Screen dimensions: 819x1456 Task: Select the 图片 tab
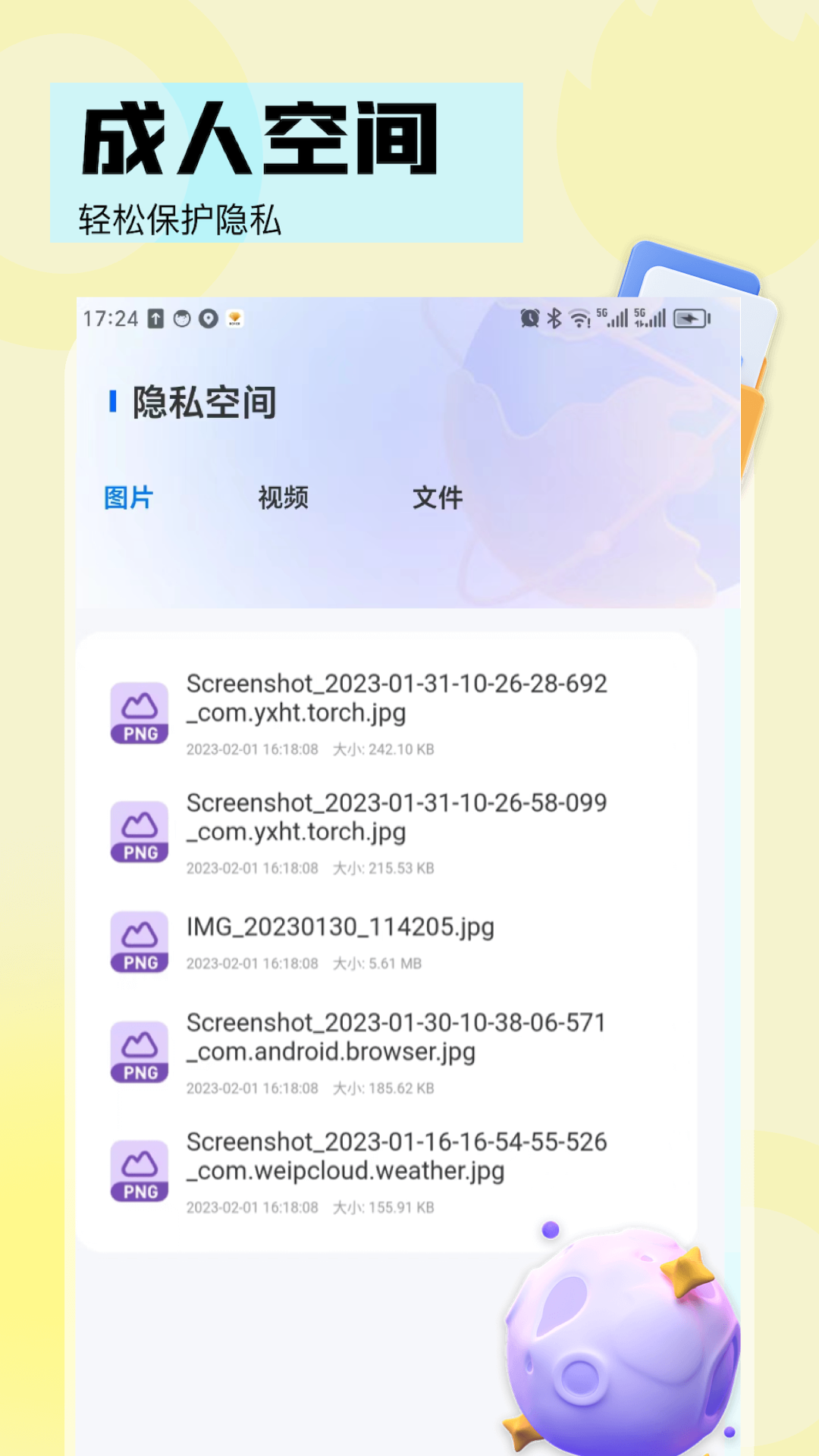pyautogui.click(x=129, y=497)
